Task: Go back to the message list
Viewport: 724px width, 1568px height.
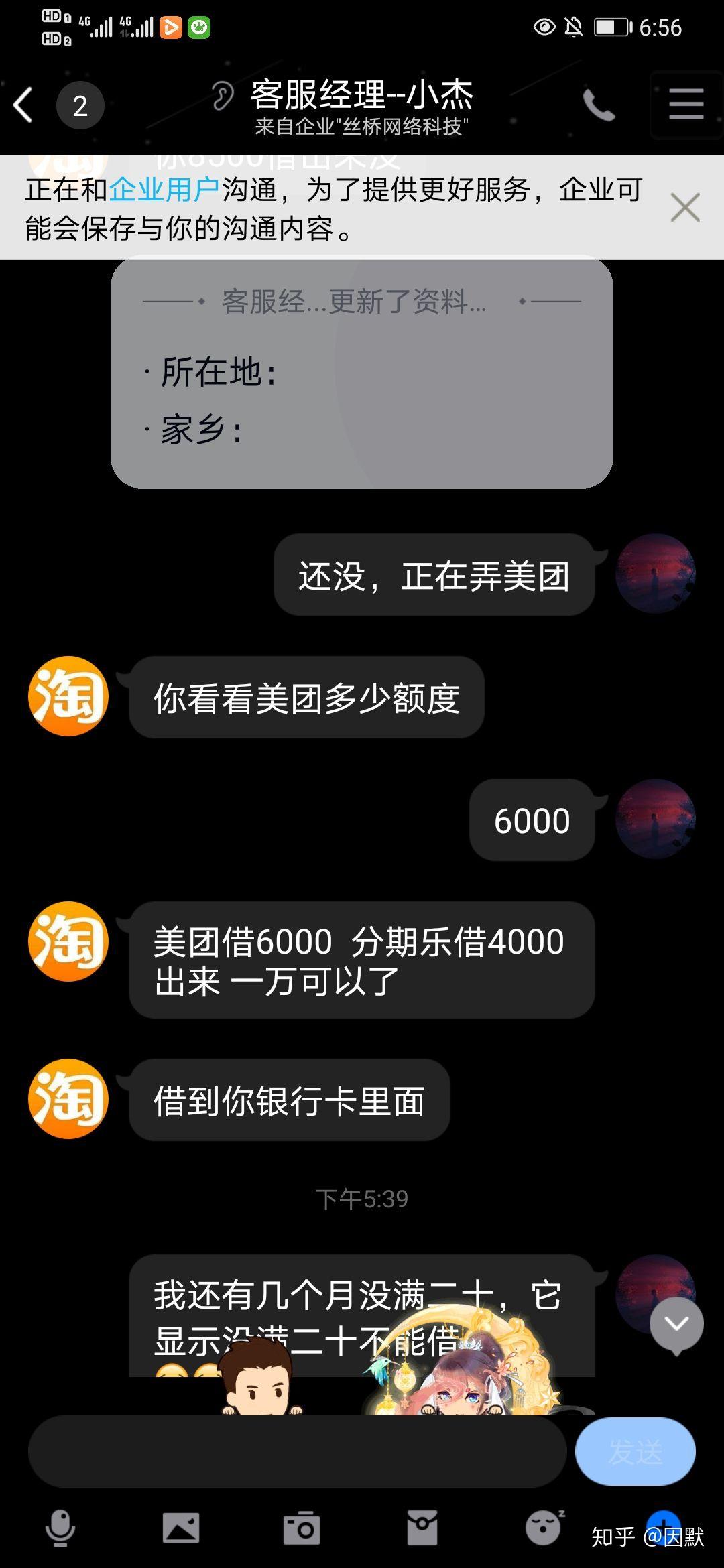Action: pos(24,105)
